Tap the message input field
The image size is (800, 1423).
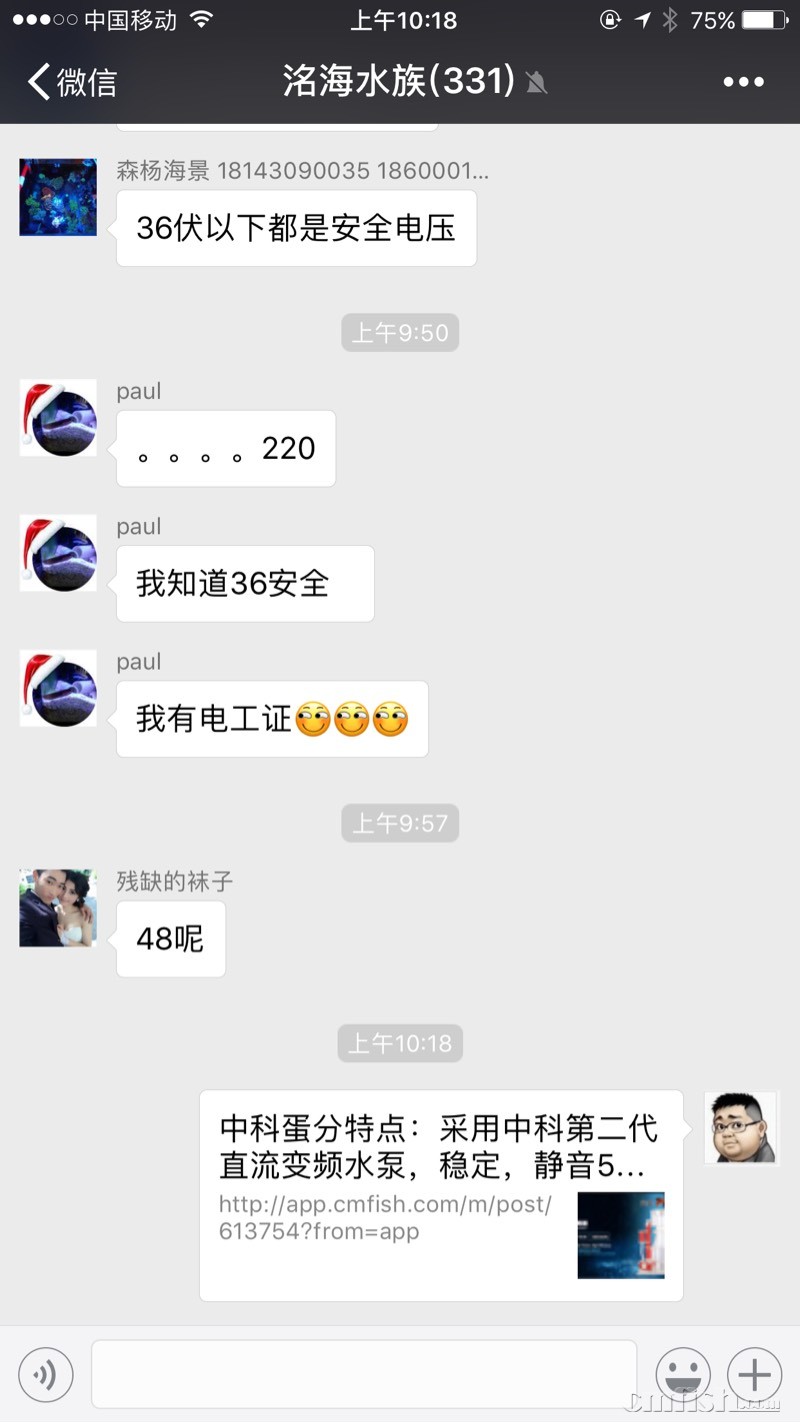[x=365, y=1374]
